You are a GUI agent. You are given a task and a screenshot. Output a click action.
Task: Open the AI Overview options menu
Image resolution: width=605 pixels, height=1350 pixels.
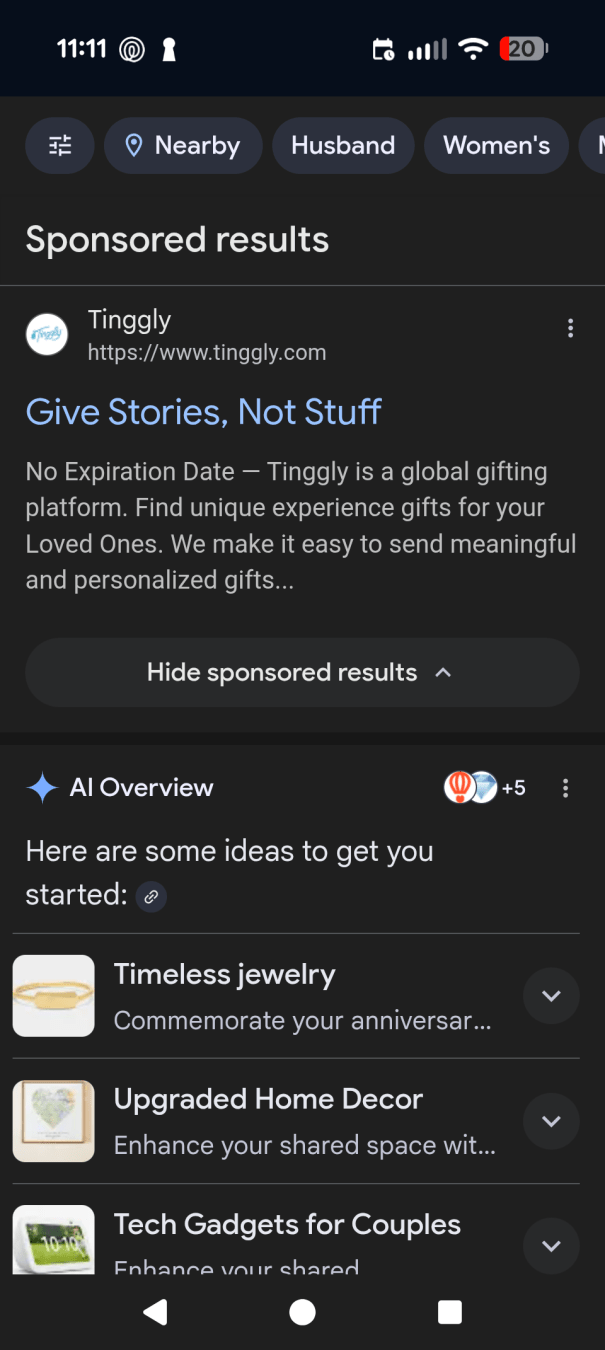point(566,788)
